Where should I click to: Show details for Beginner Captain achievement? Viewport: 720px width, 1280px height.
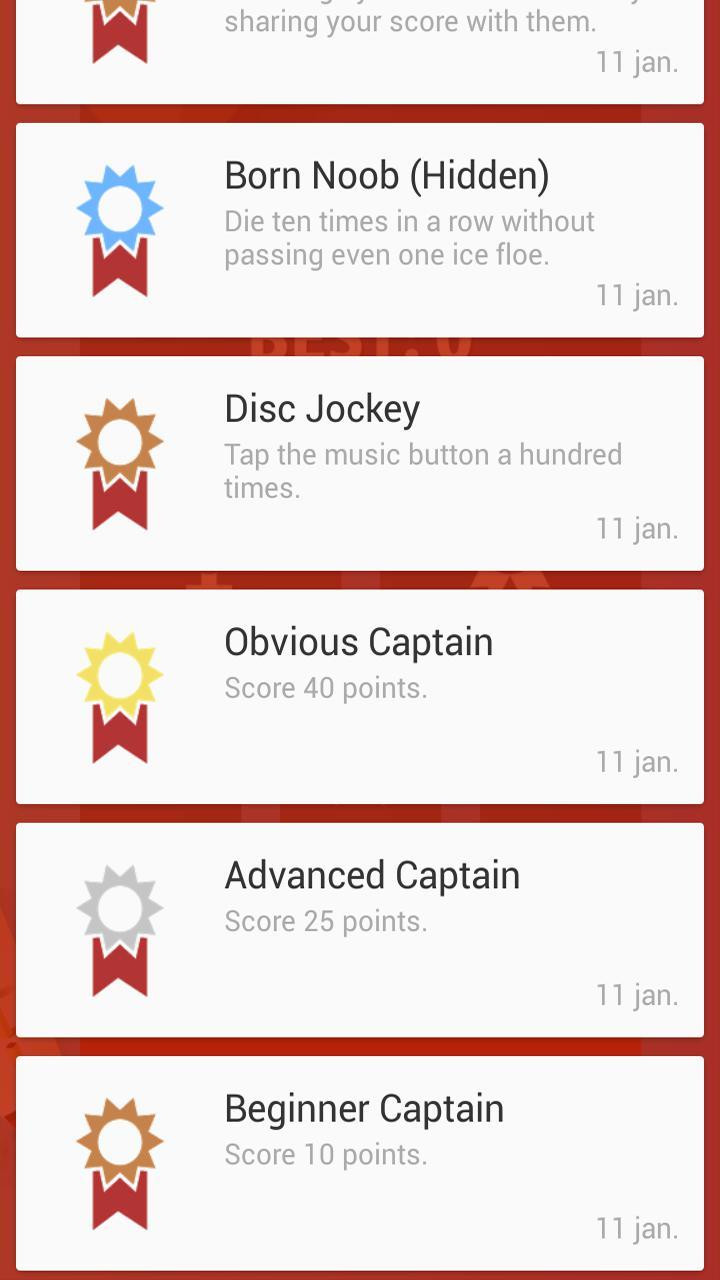click(360, 1162)
